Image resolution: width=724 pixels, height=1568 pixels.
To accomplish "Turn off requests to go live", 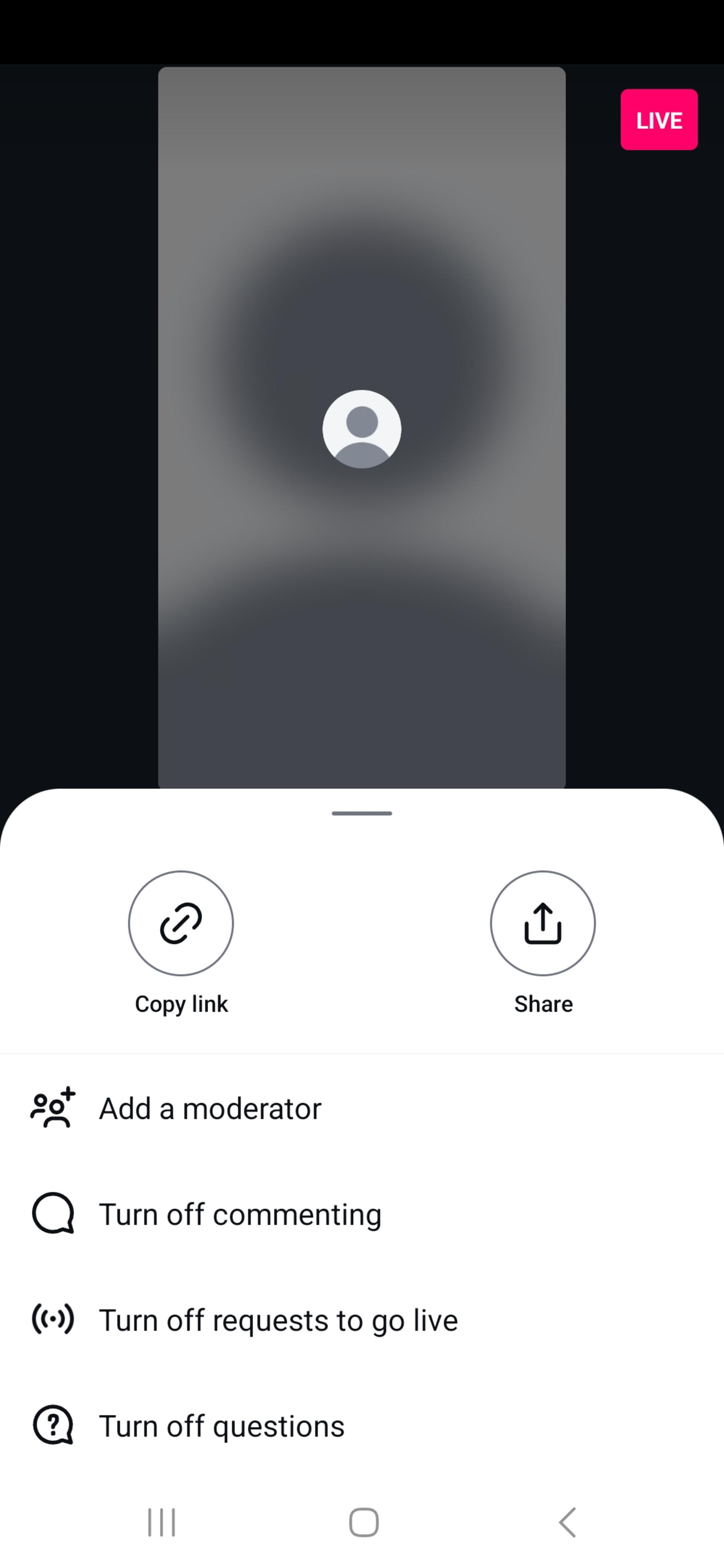I will (362, 1320).
